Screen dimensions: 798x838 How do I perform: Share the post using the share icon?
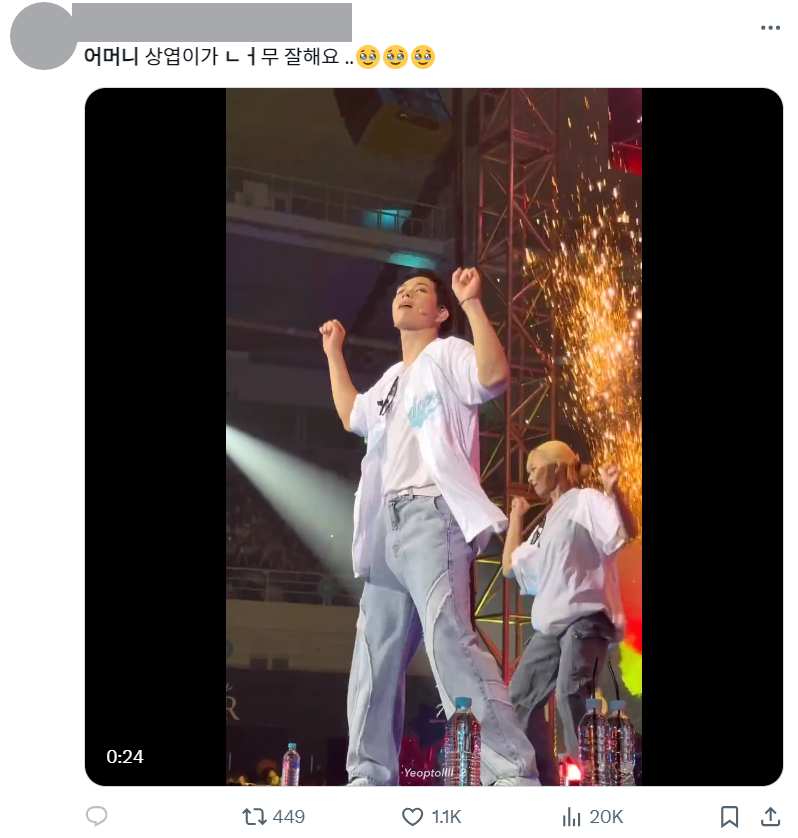pos(770,816)
